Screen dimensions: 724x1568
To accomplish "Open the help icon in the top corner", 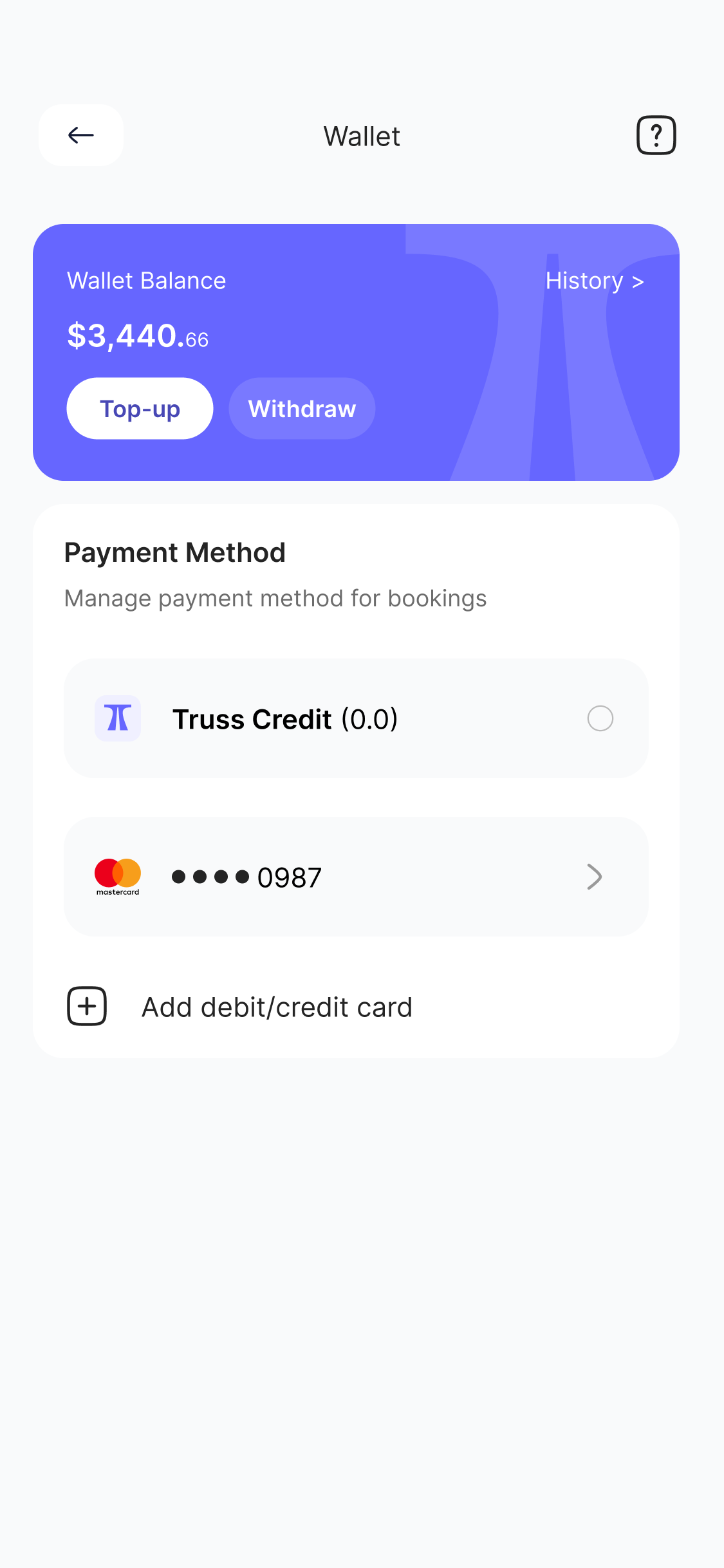I will tap(656, 135).
